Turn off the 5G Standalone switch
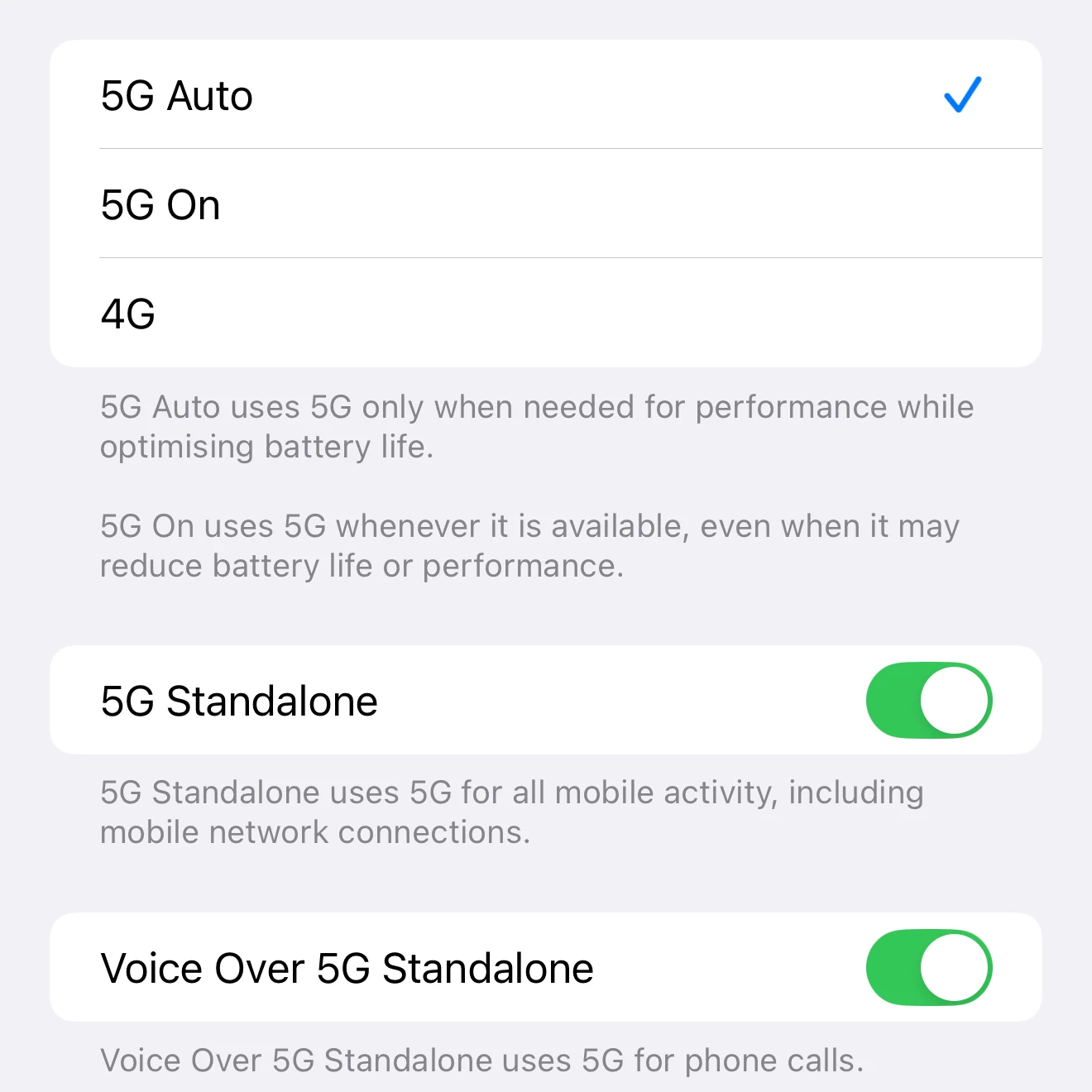The image size is (1092, 1092). tap(928, 701)
